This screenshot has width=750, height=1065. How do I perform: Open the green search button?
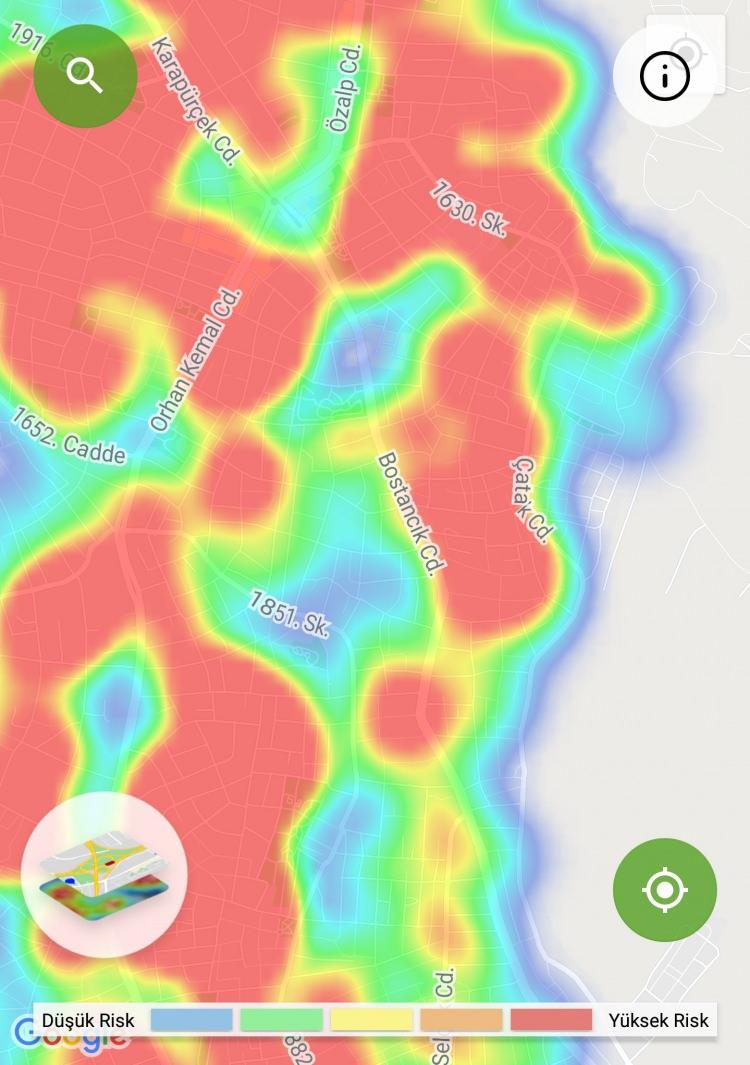coord(85,76)
